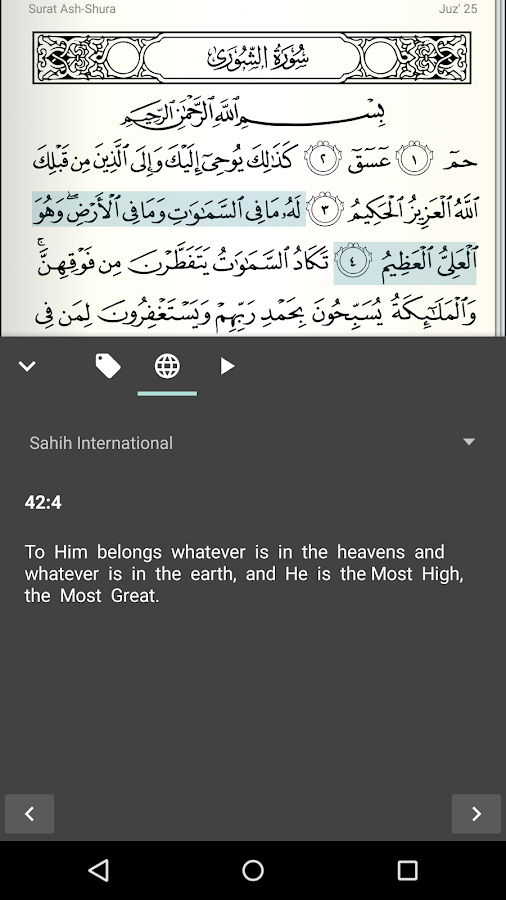Play the verse audio
The height and width of the screenshot is (900, 506).
[x=227, y=366]
